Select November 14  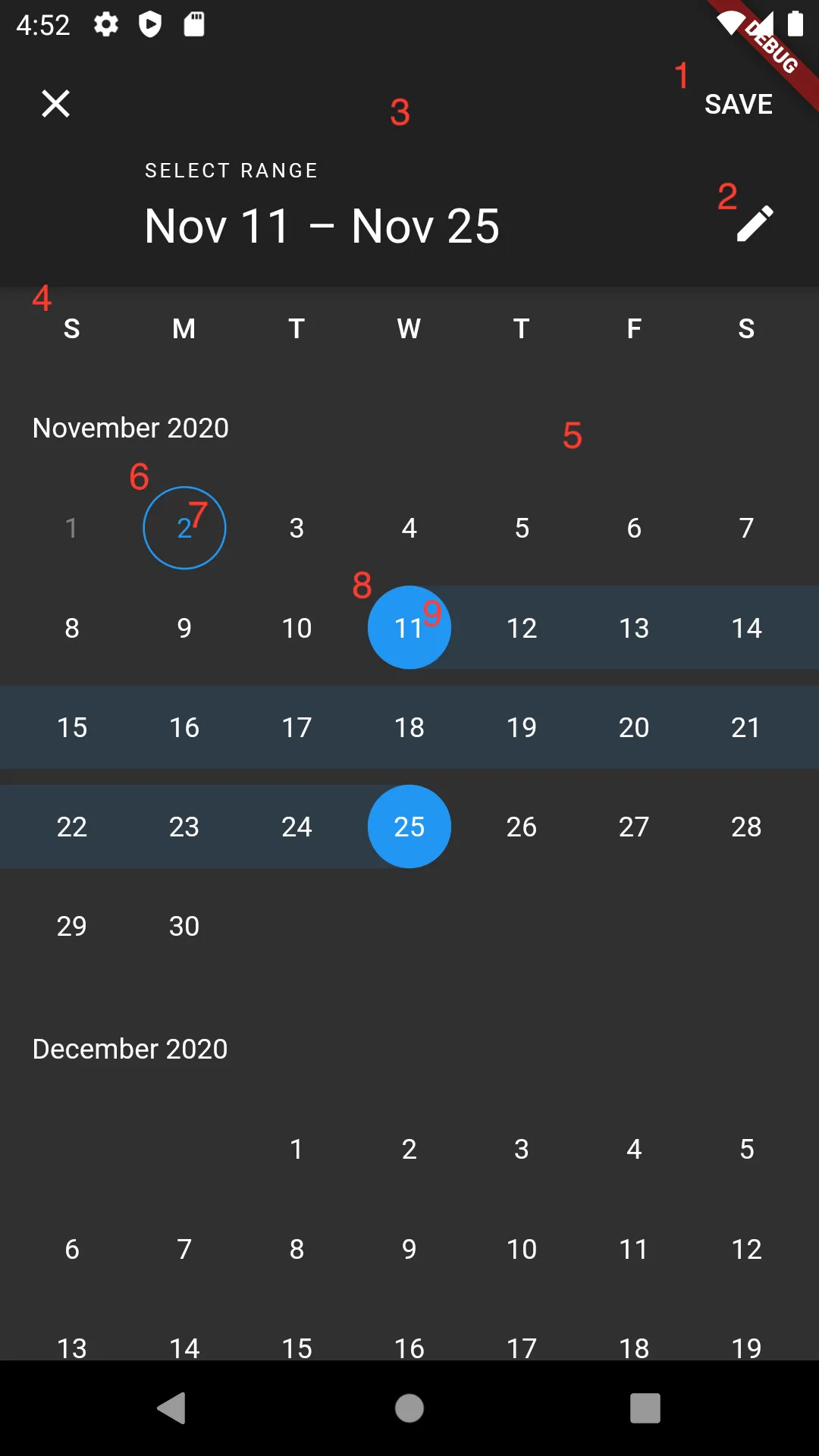[x=746, y=628]
